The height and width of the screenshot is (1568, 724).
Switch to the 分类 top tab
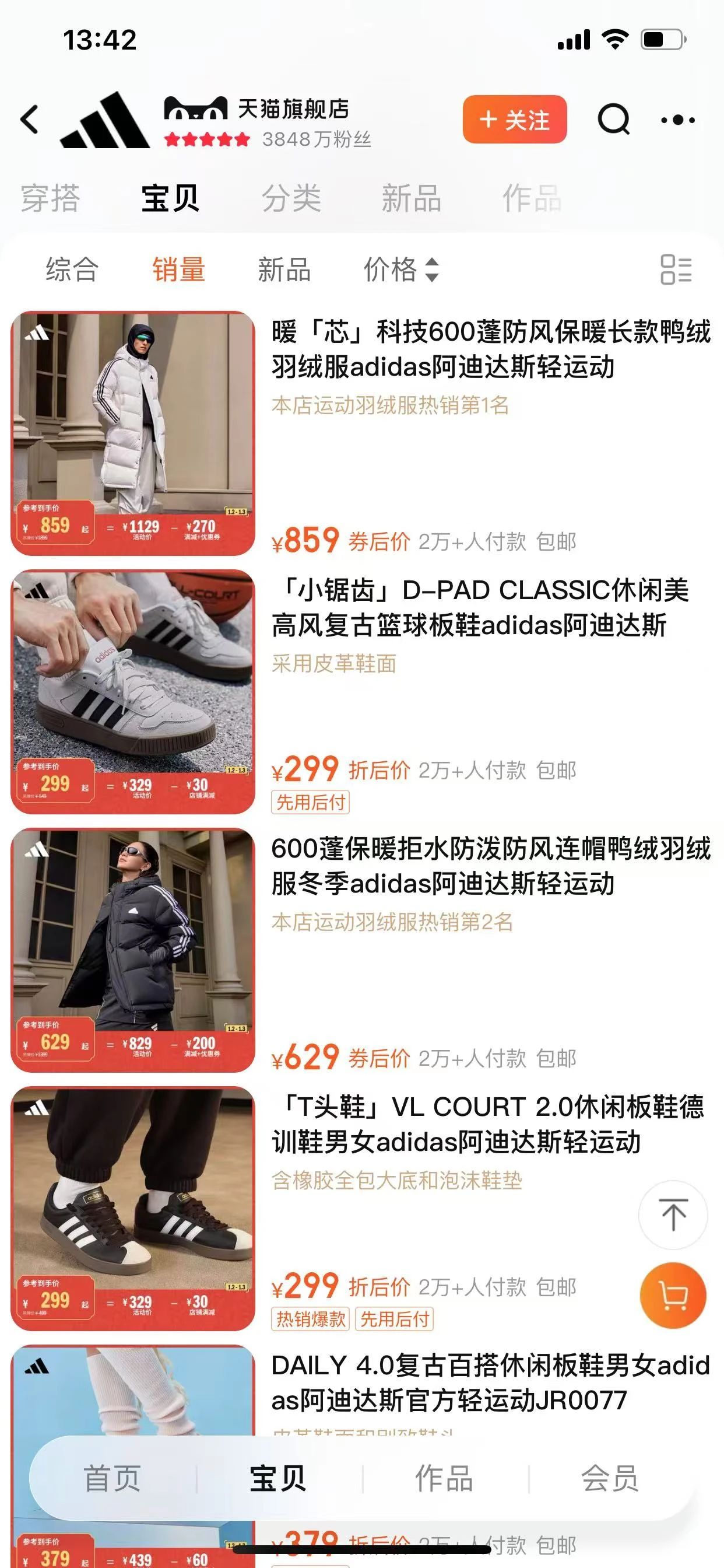click(291, 198)
